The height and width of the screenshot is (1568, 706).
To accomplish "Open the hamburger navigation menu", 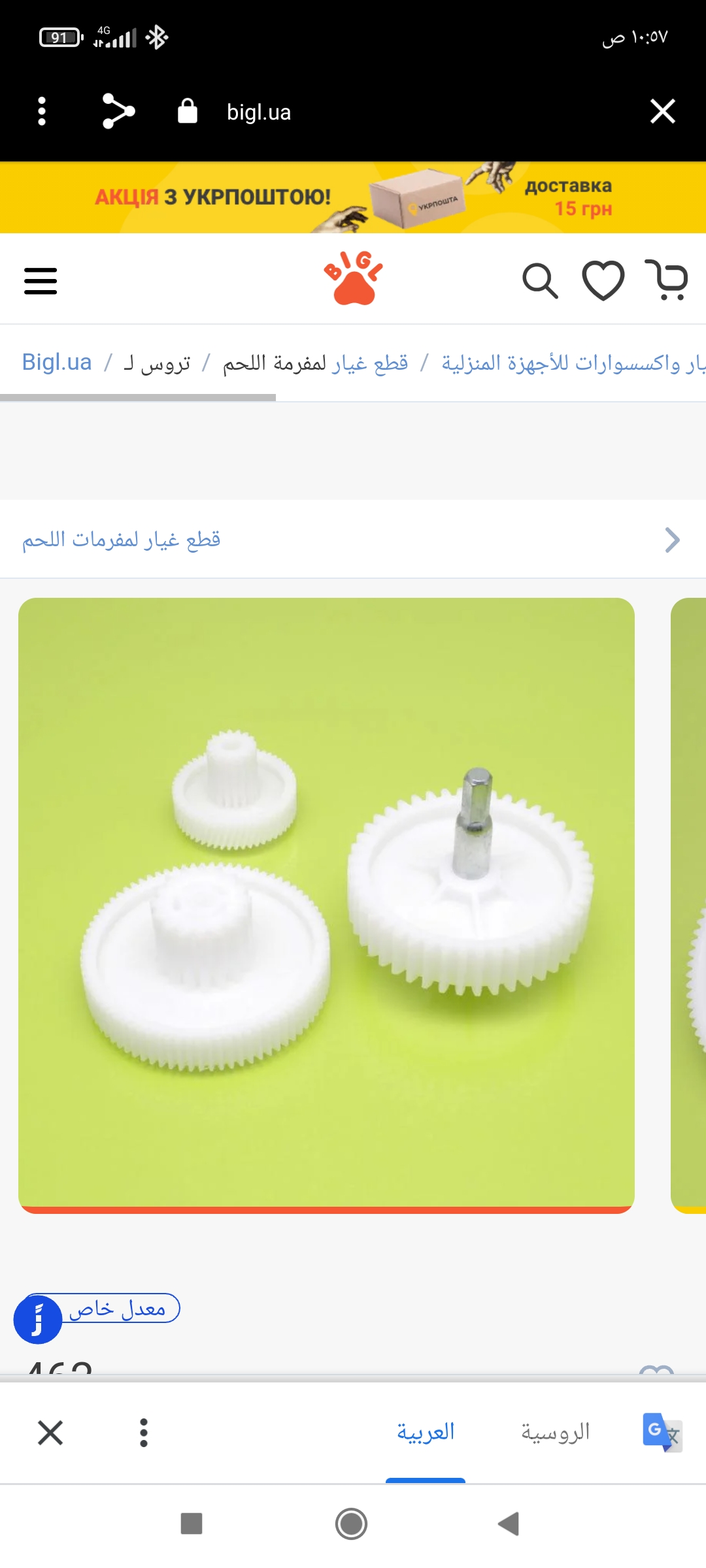I will point(41,281).
